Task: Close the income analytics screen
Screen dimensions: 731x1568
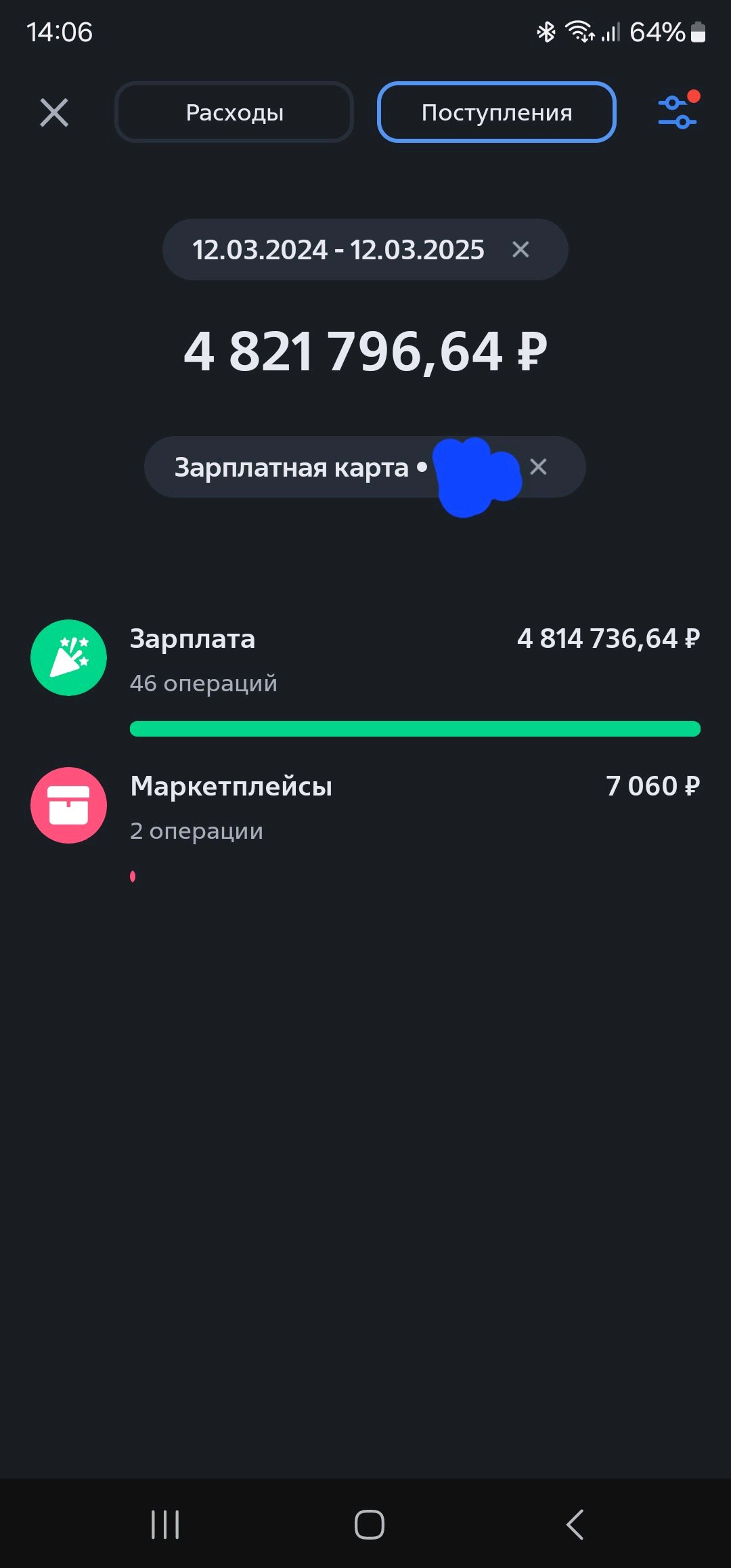Action: 54,112
